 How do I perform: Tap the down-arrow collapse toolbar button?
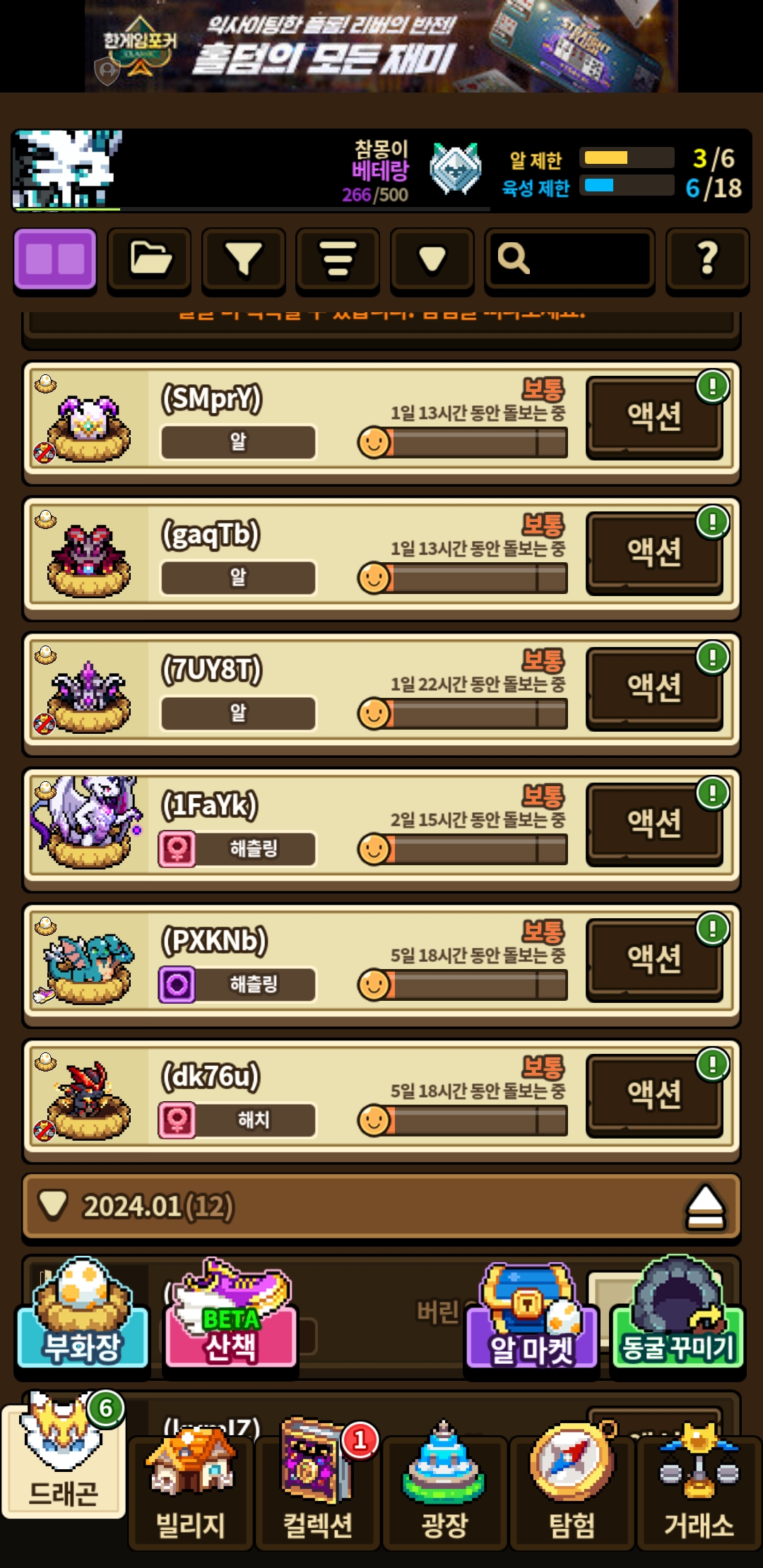tap(432, 259)
